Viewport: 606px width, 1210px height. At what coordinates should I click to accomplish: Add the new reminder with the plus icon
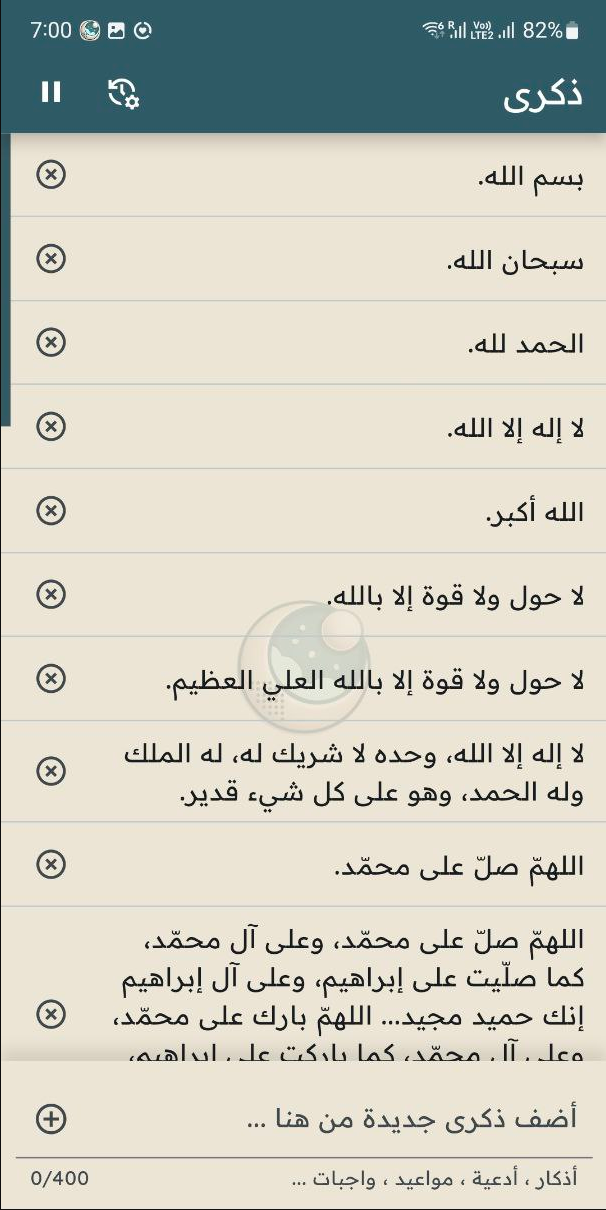tap(51, 1118)
